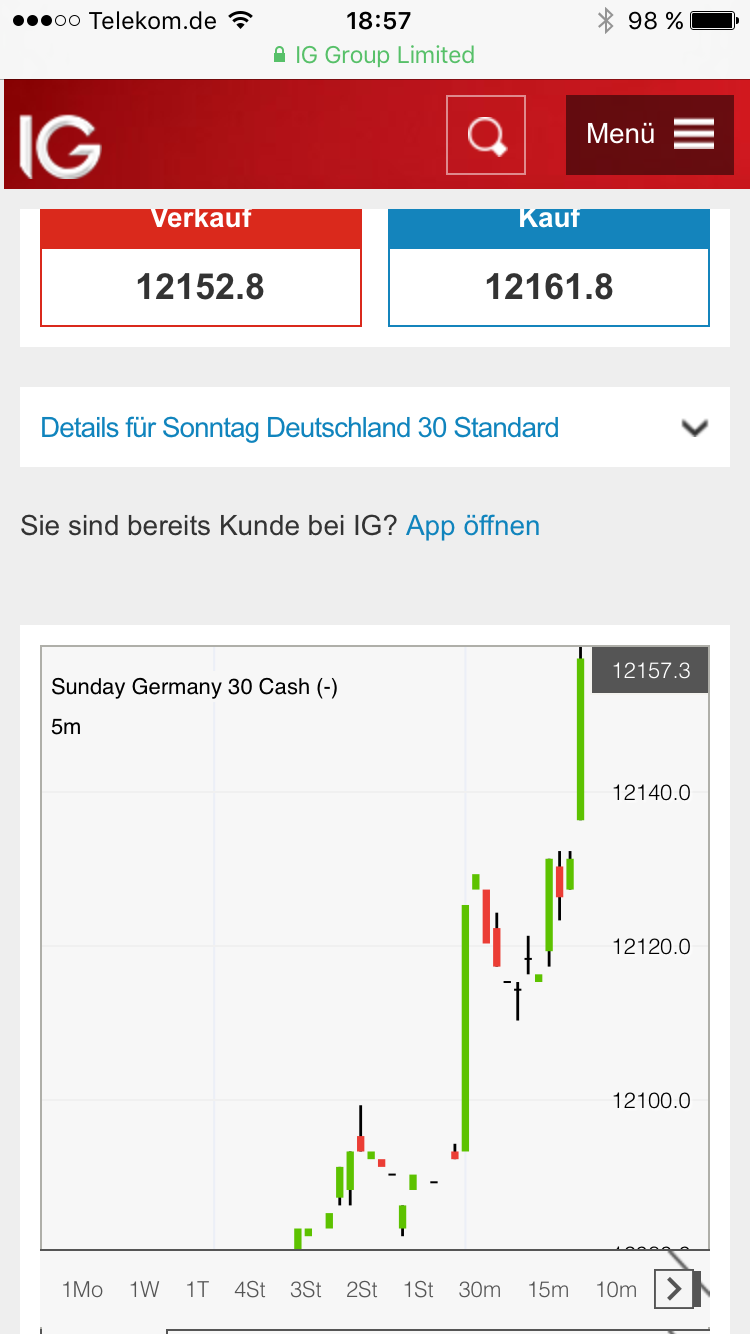
Task: Select the 1Mo chart timeframe
Action: point(81,1290)
